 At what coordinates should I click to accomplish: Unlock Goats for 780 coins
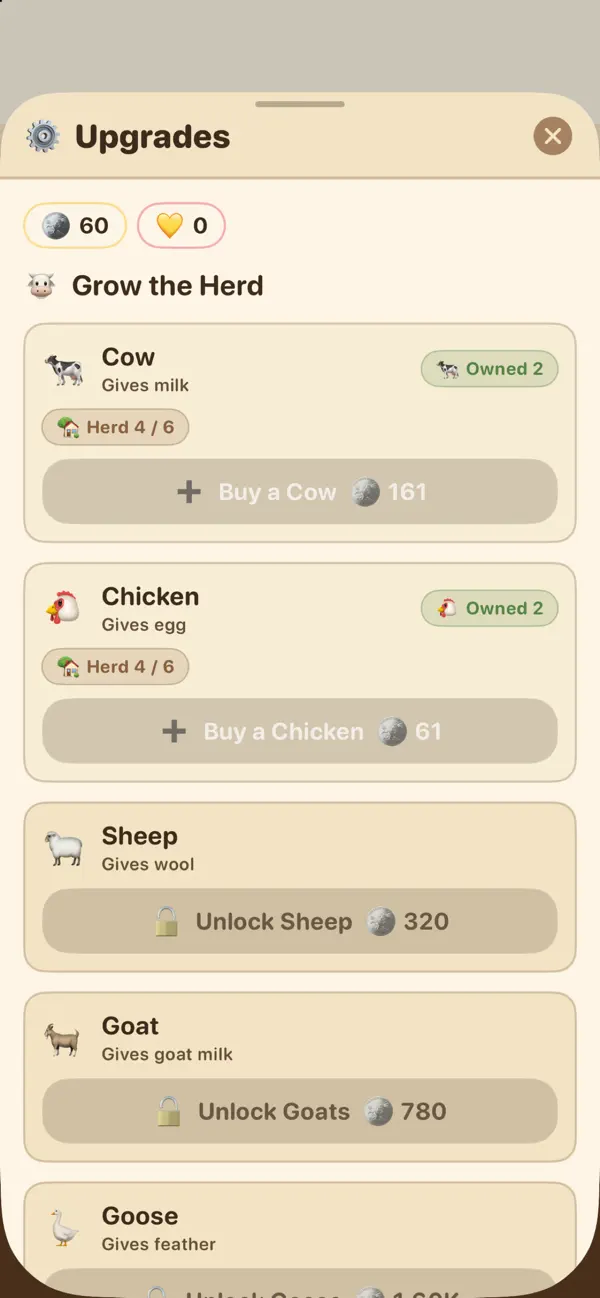pyautogui.click(x=300, y=1111)
